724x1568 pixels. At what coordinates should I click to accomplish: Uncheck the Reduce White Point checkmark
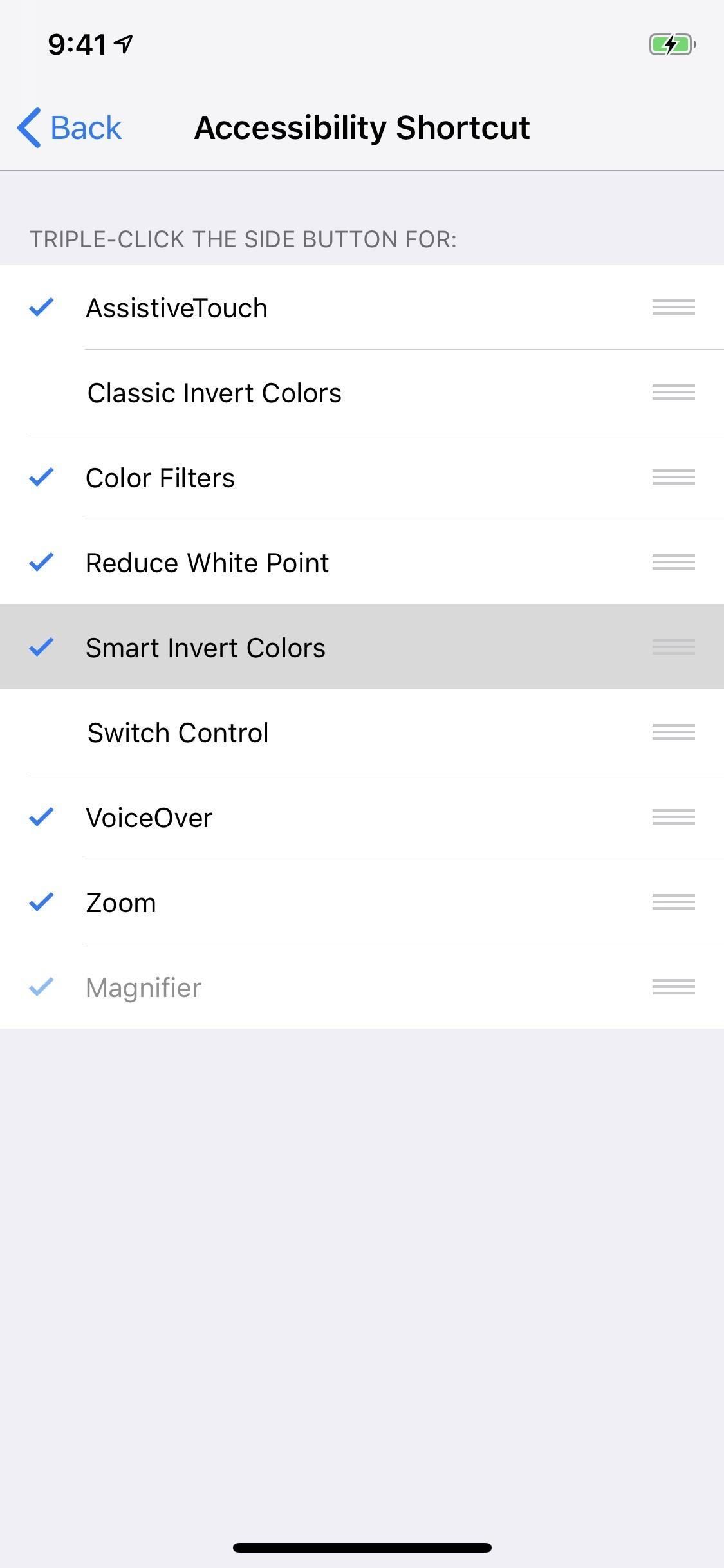coord(42,562)
